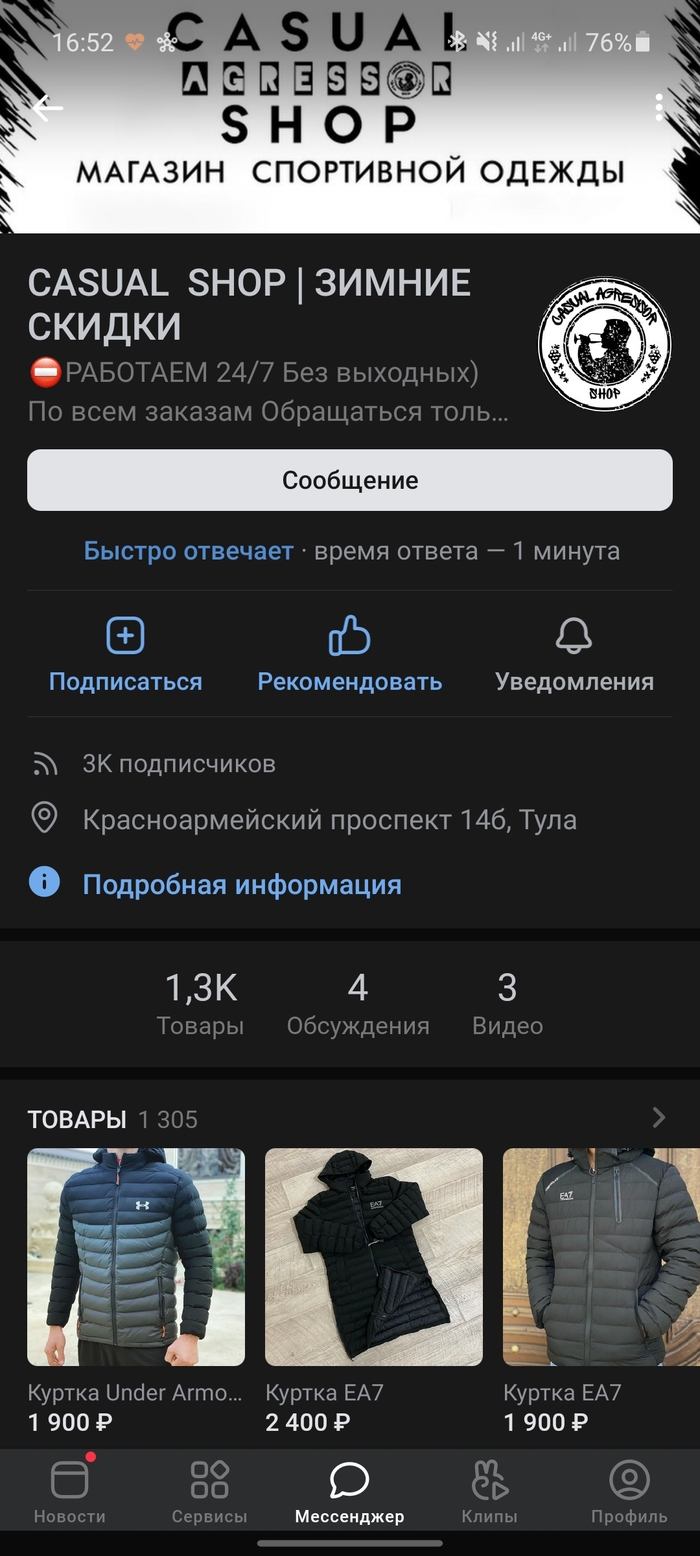Open the 4 Обсуждения section
The height and width of the screenshot is (1556, 700).
358,1004
